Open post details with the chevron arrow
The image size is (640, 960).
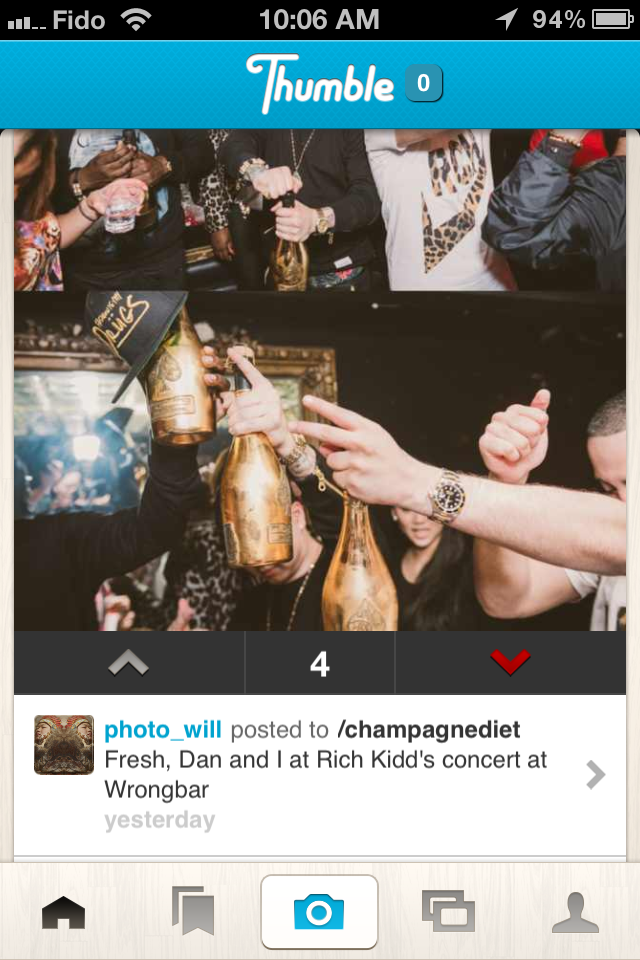click(595, 775)
